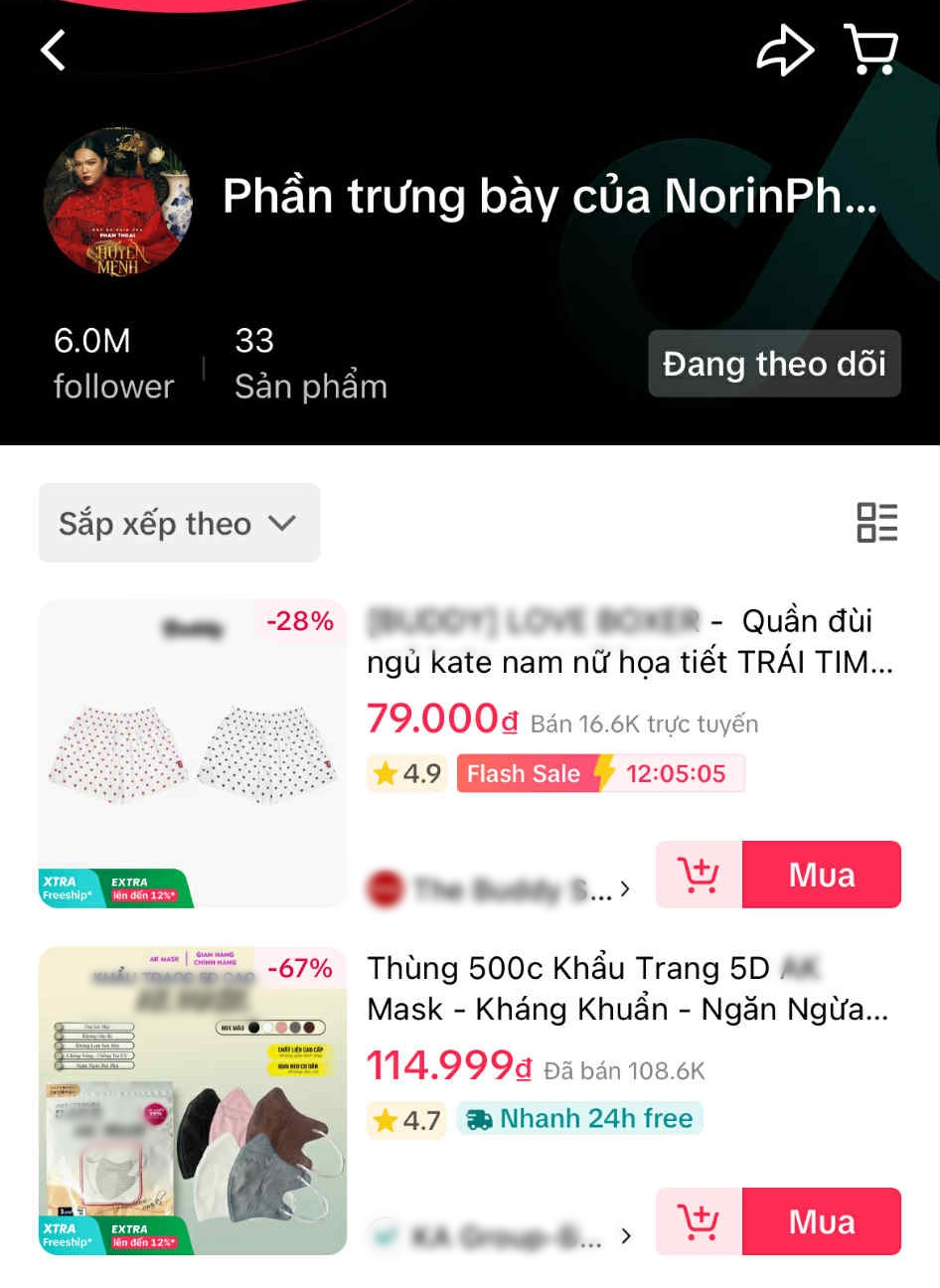The height and width of the screenshot is (1288, 940).
Task: Buy the 114.999đ masks with Mua
Action: point(822,1221)
